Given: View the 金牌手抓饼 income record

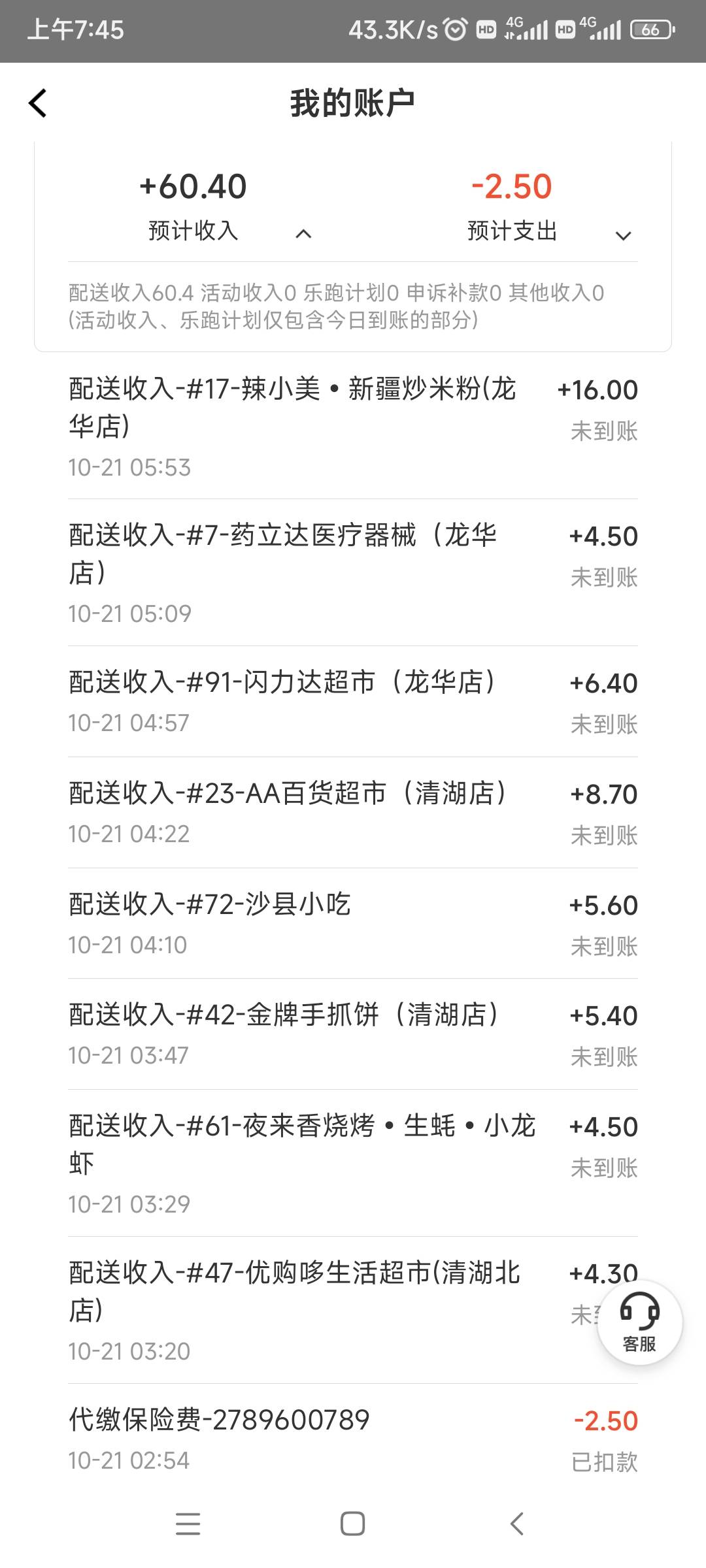Looking at the screenshot, I should (x=353, y=1034).
